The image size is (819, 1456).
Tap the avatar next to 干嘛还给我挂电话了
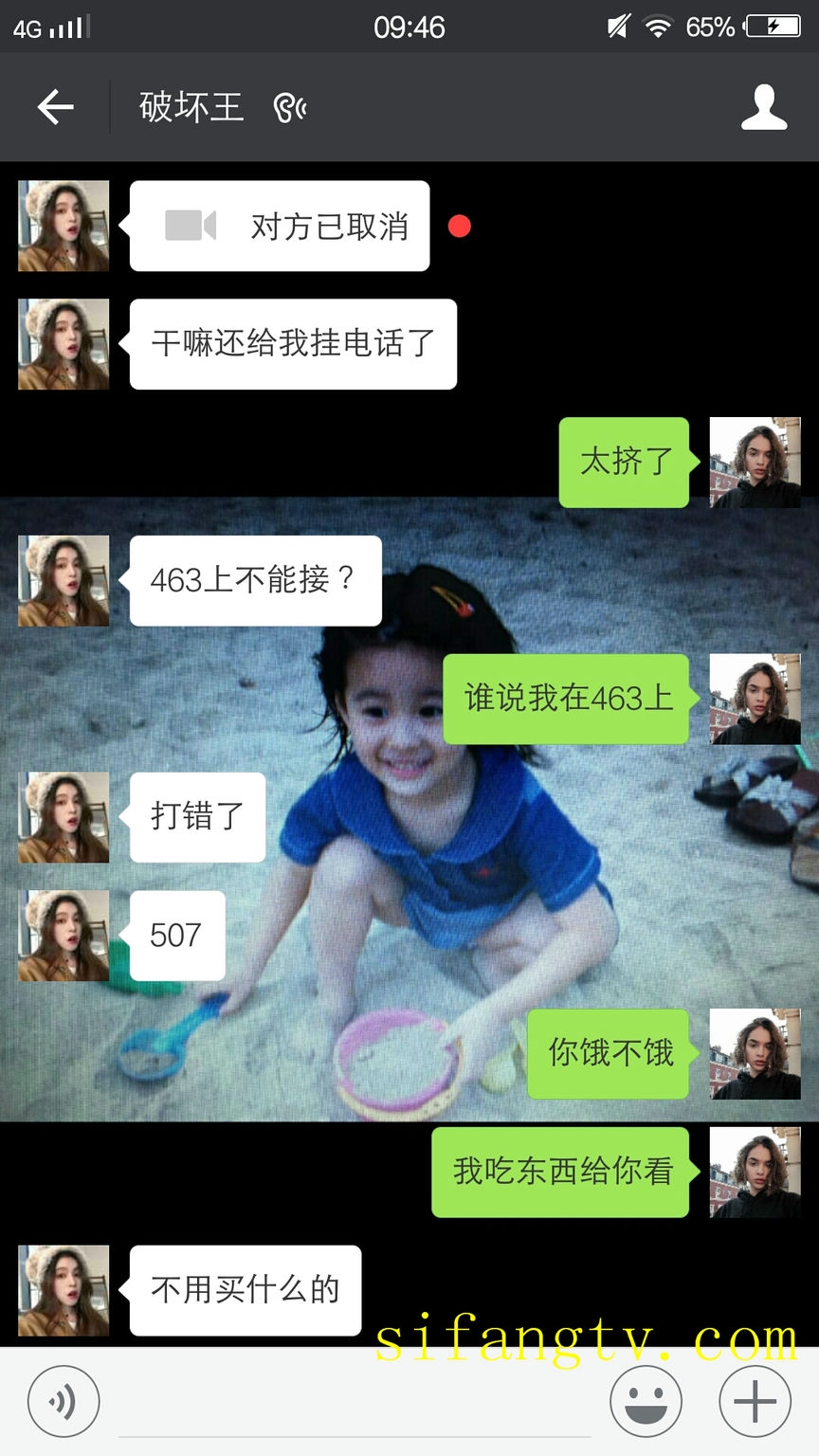coord(64,344)
